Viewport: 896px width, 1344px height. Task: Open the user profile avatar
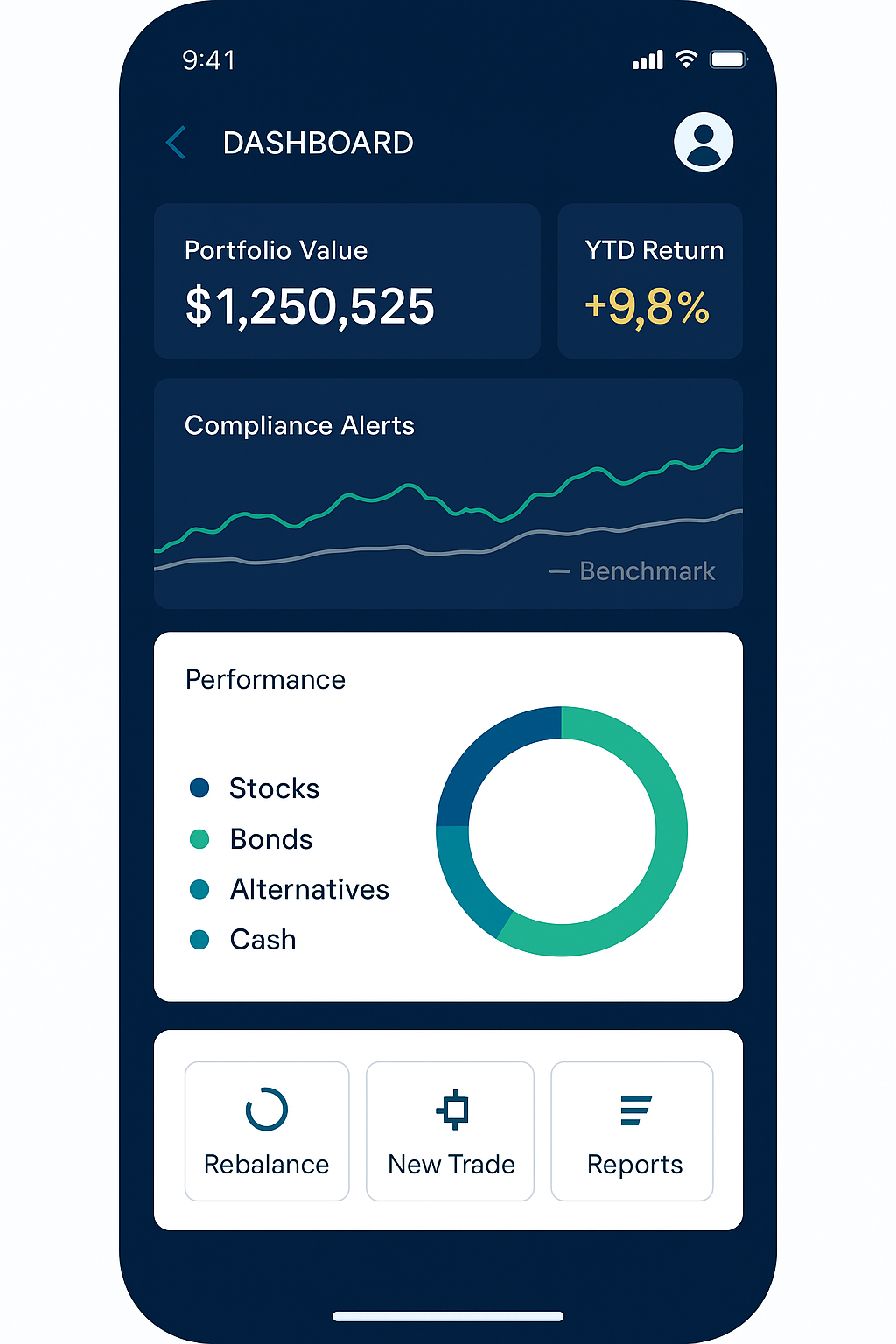click(703, 142)
